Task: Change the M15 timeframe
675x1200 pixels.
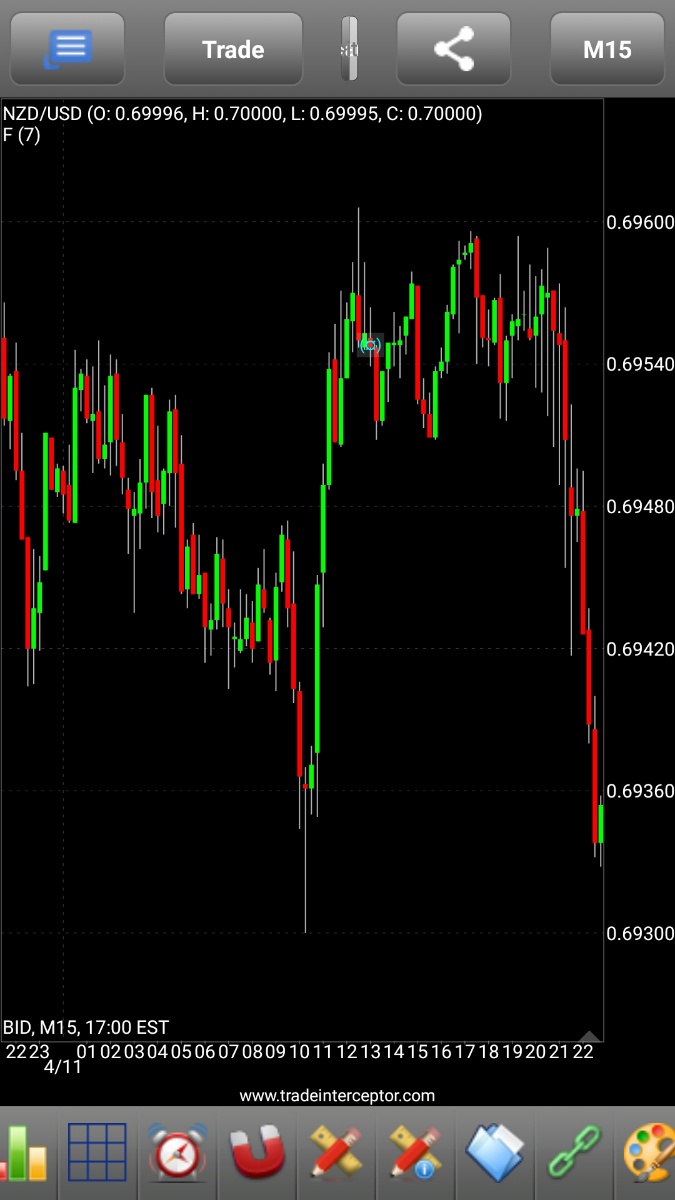Action: [x=607, y=49]
